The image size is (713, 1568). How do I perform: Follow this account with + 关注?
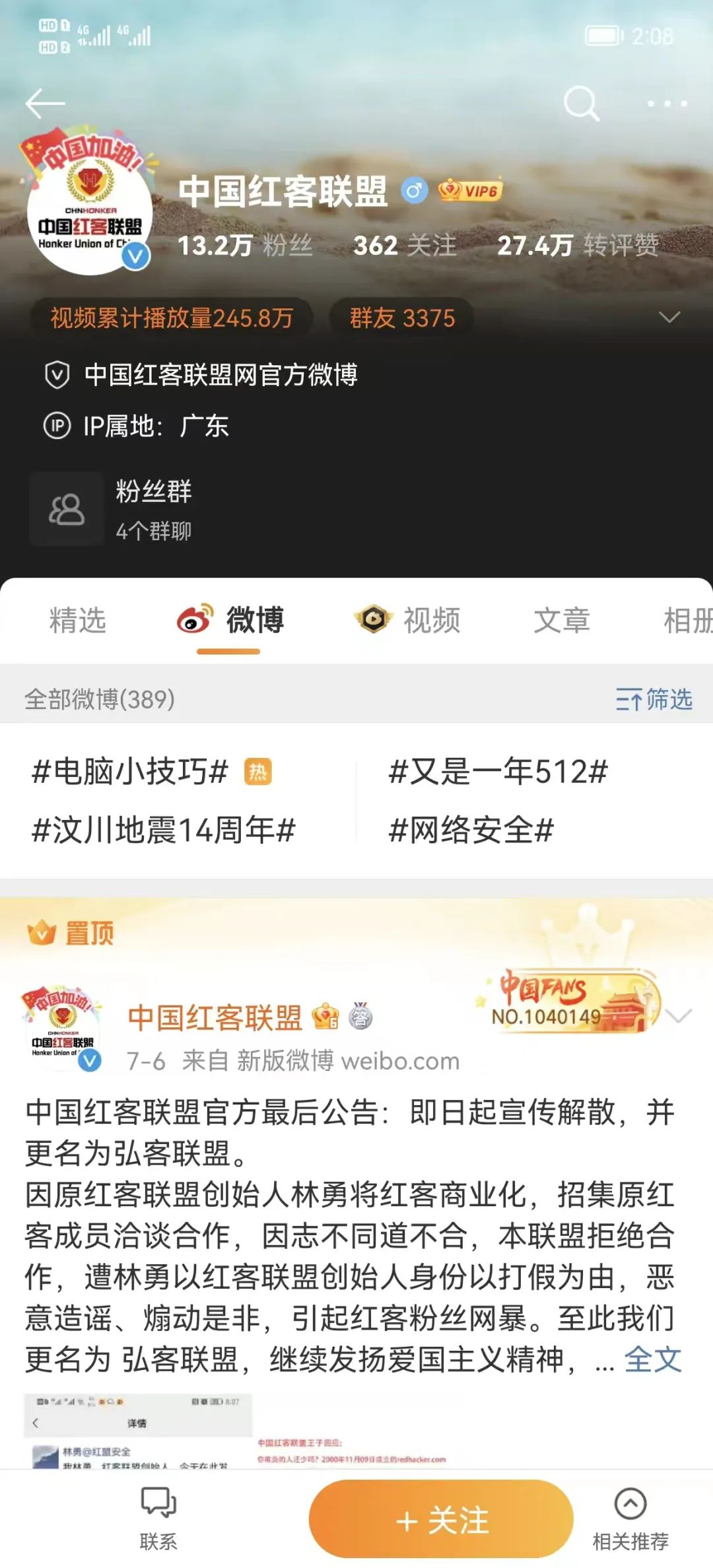coord(441,1520)
